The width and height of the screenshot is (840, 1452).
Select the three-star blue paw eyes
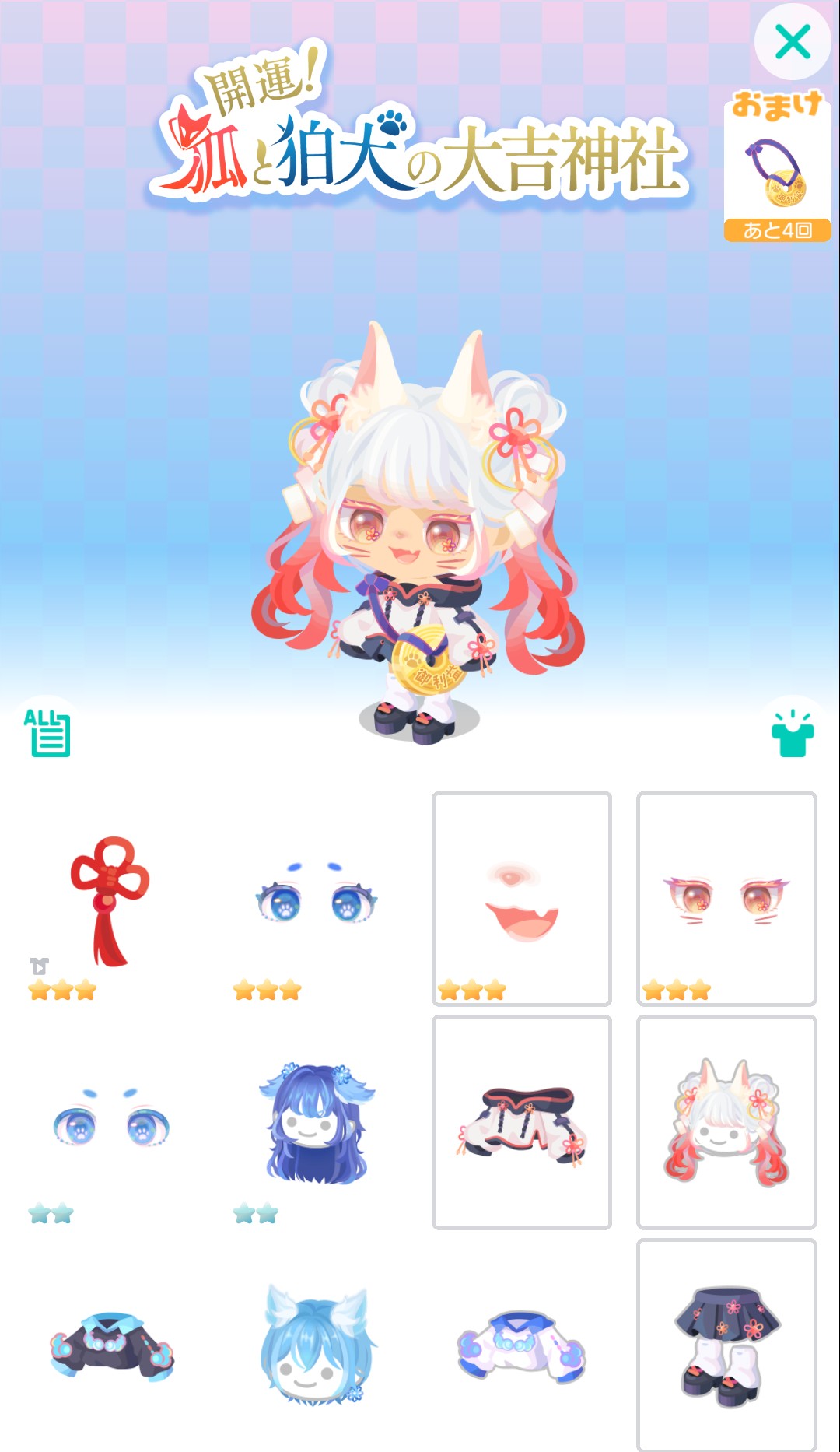[316, 900]
